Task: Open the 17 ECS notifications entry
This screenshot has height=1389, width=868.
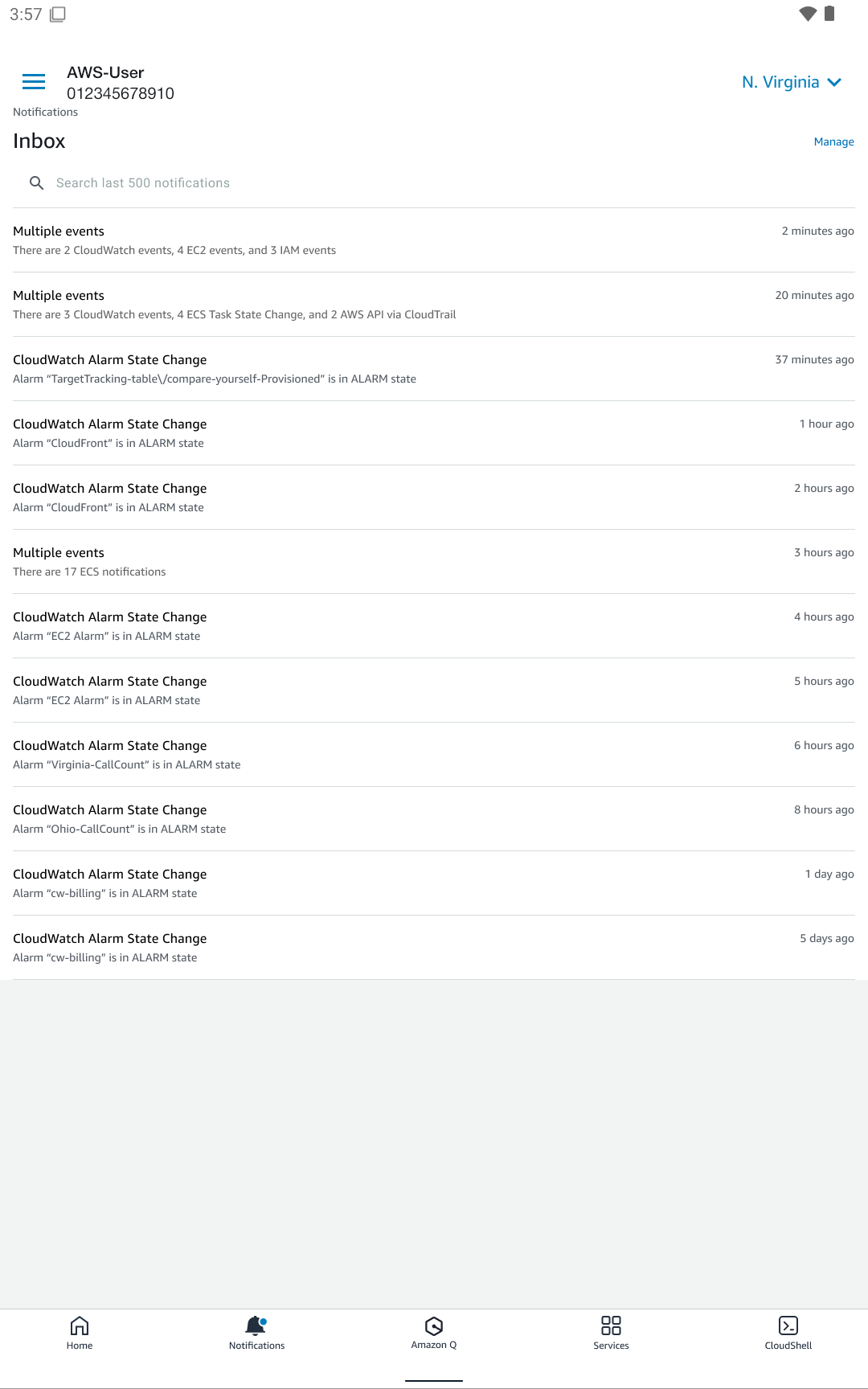Action: click(x=434, y=562)
